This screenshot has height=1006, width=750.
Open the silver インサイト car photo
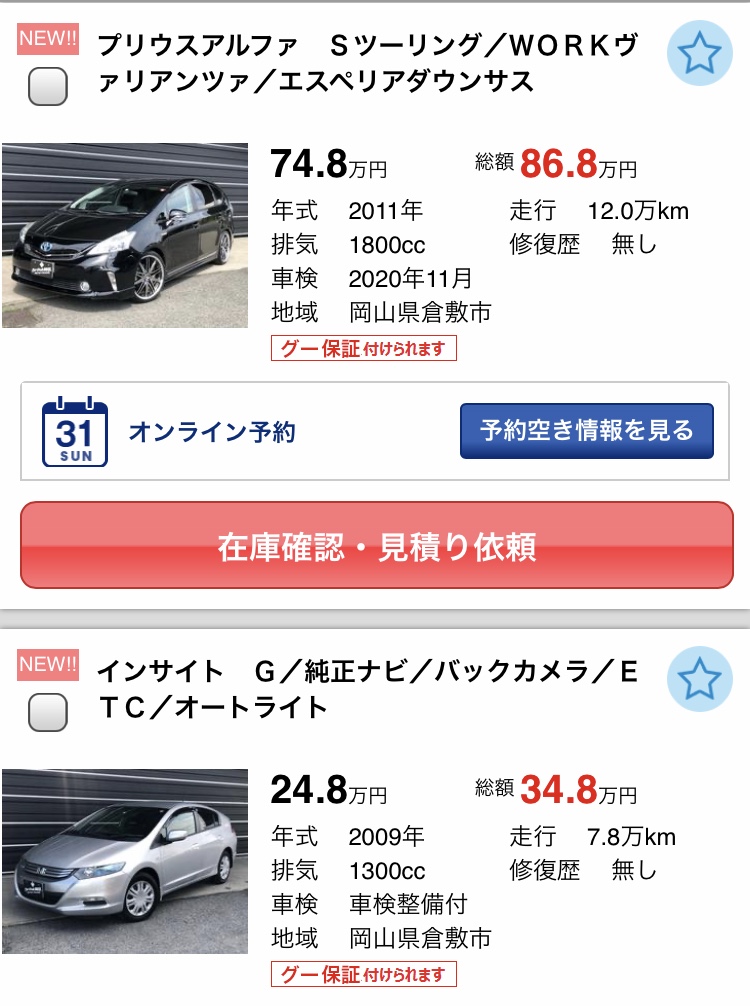coord(125,861)
